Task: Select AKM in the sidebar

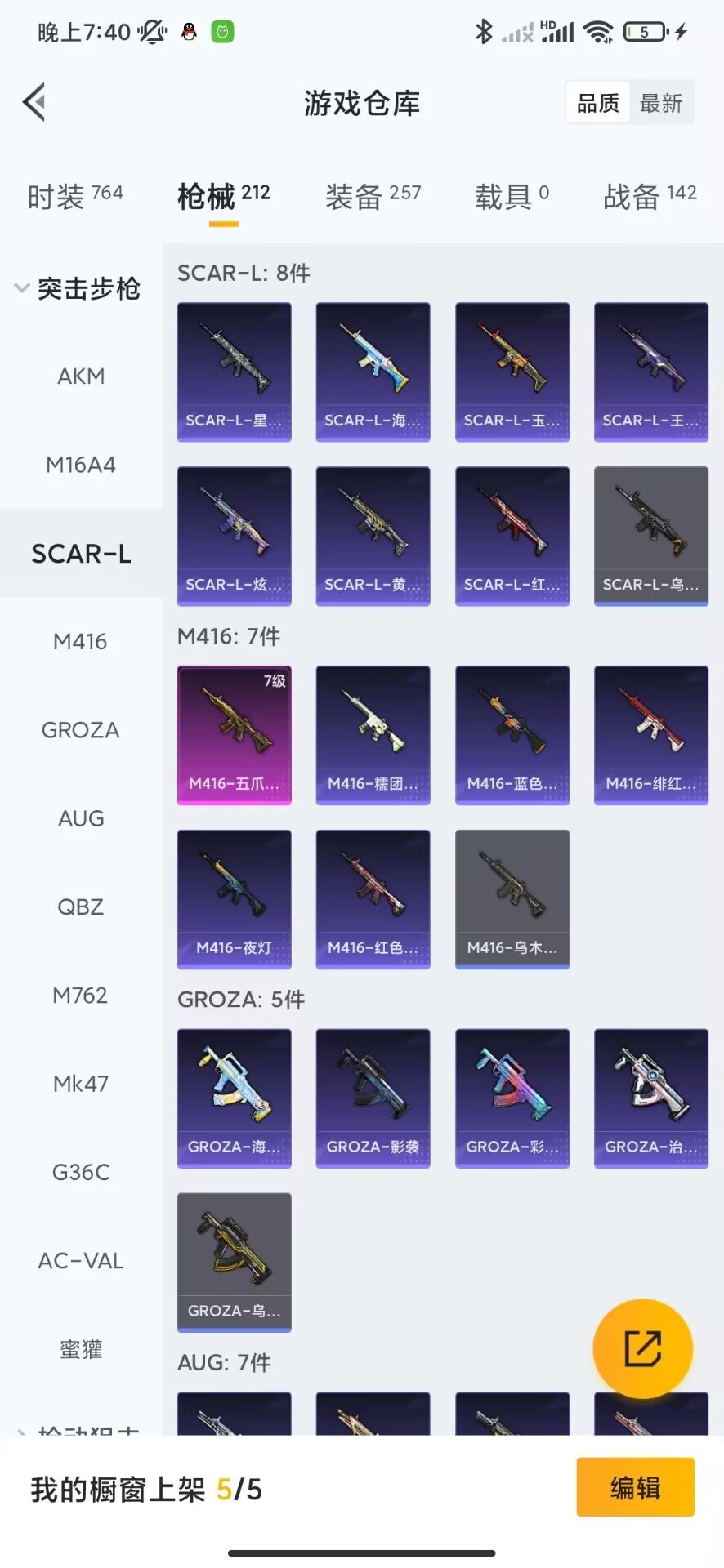Action: (x=81, y=376)
